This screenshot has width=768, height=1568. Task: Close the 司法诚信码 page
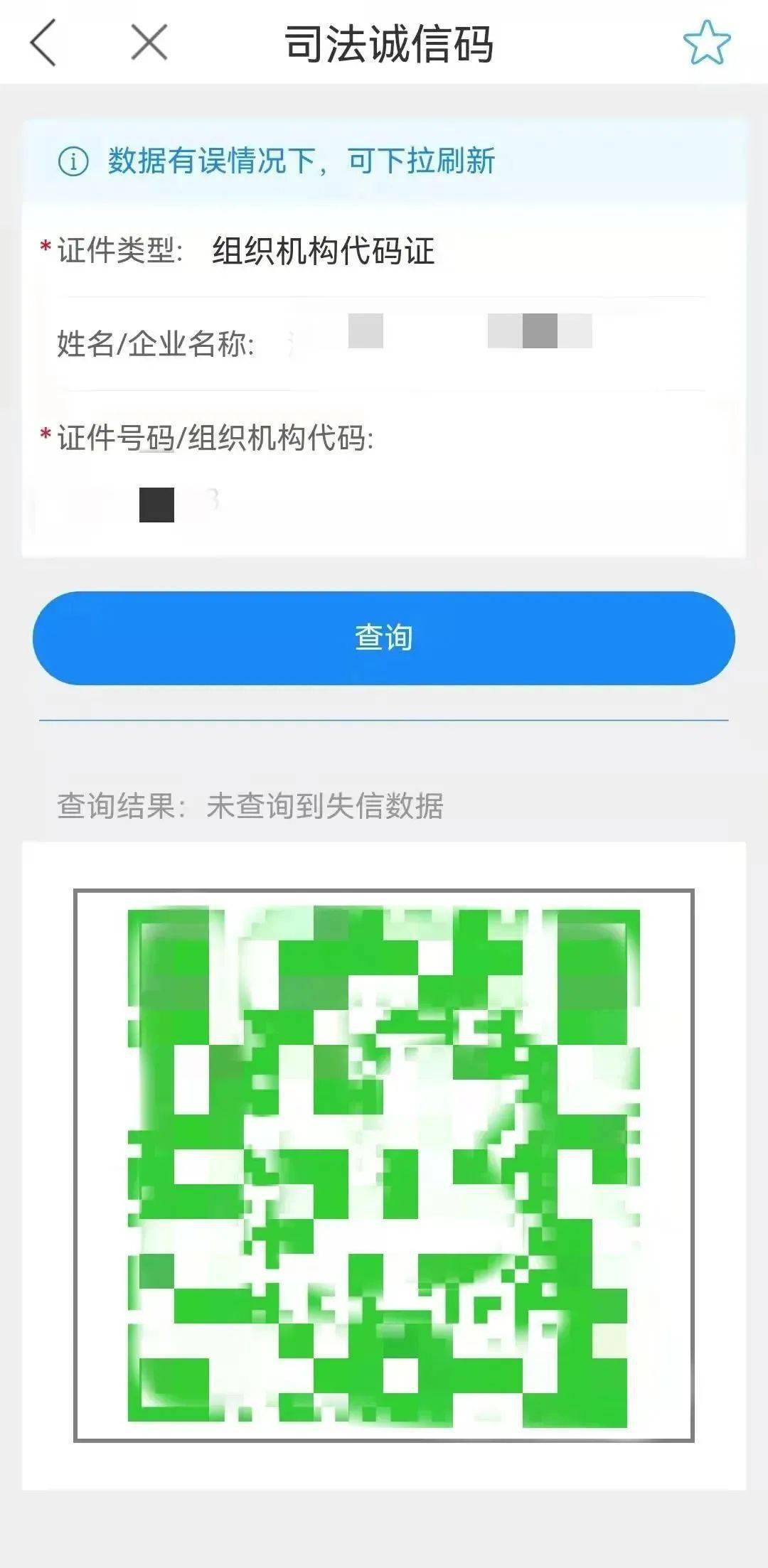[x=149, y=43]
